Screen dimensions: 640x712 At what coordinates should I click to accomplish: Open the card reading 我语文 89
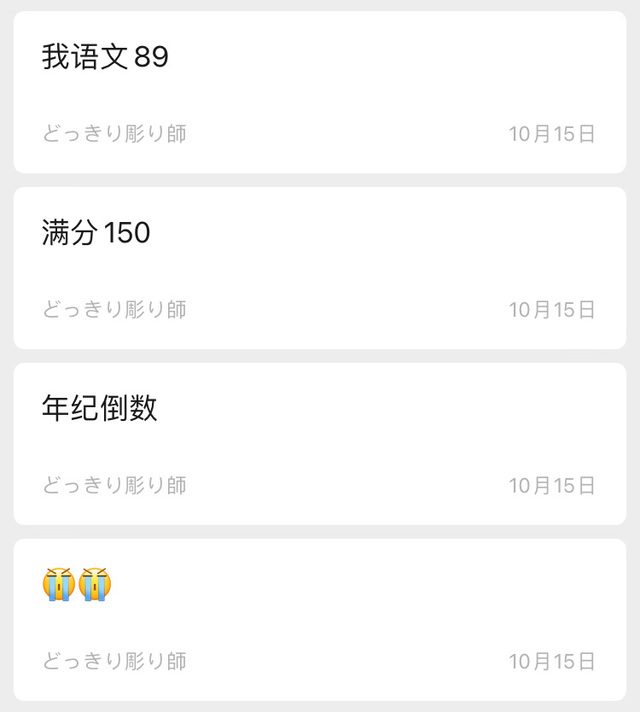coord(319,92)
